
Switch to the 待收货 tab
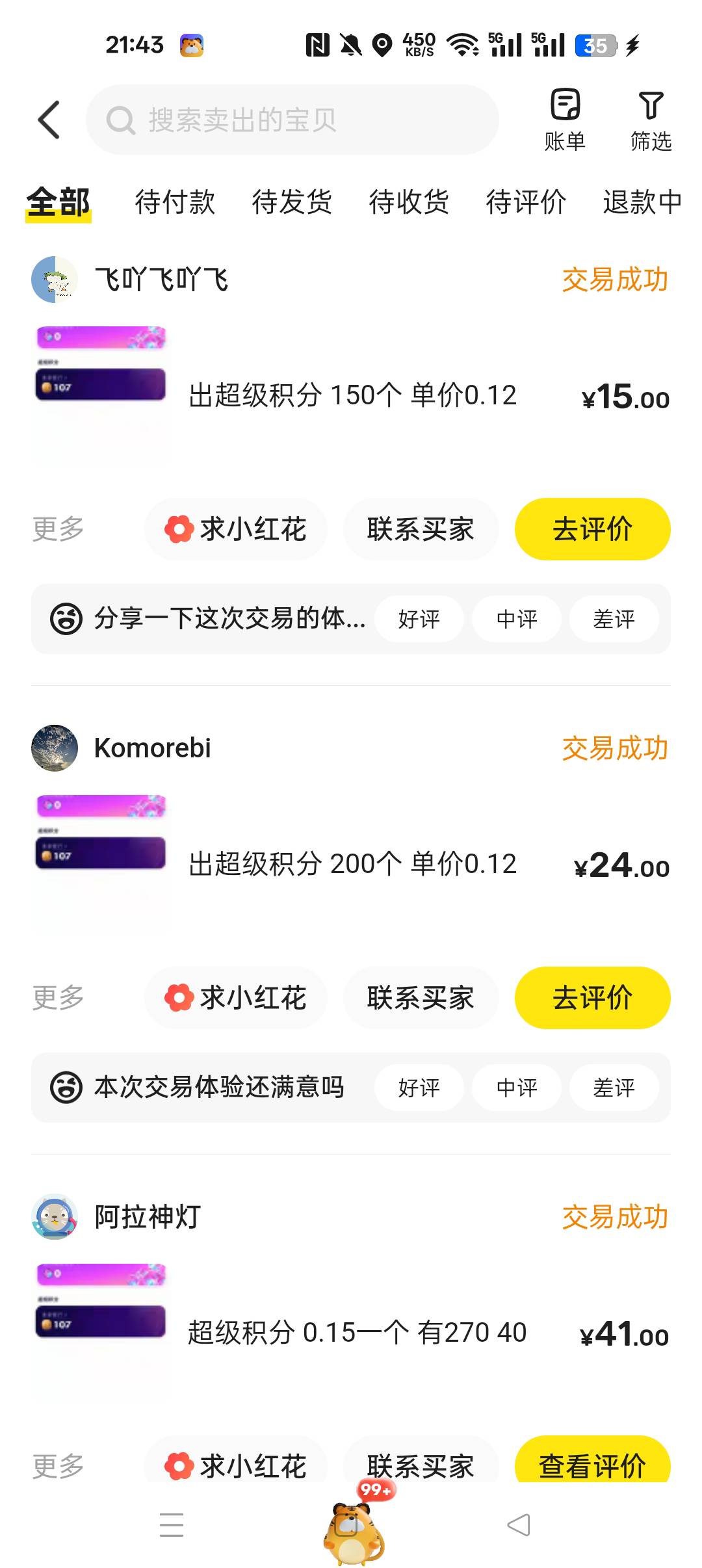pyautogui.click(x=409, y=202)
